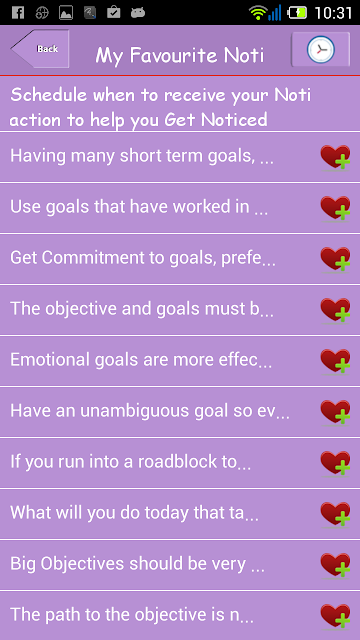Viewport: 360px width, 640px height.
Task: Tap heart icon on 'Get Commitment to goals'
Action: tap(335, 259)
